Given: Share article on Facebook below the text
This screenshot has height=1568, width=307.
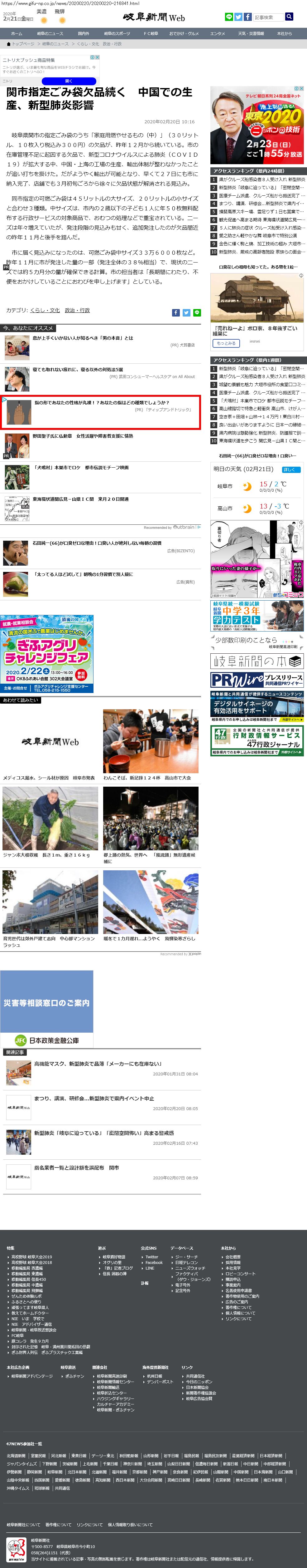Looking at the screenshot, I should click(176, 312).
